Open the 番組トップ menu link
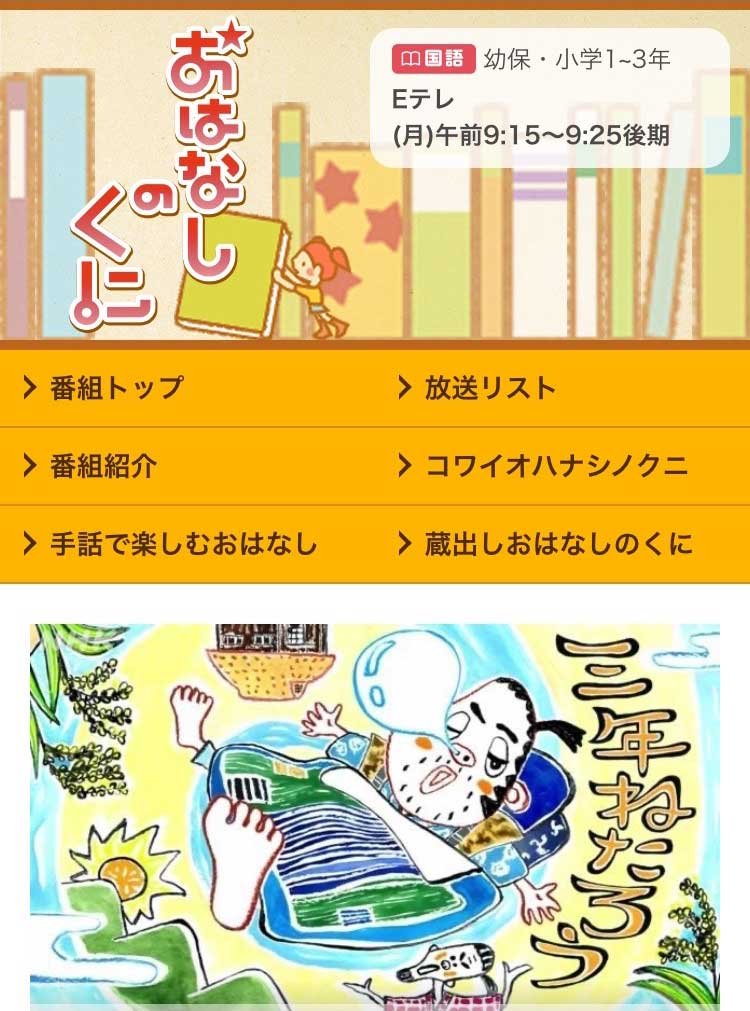The height and width of the screenshot is (1011, 750). coord(116,388)
